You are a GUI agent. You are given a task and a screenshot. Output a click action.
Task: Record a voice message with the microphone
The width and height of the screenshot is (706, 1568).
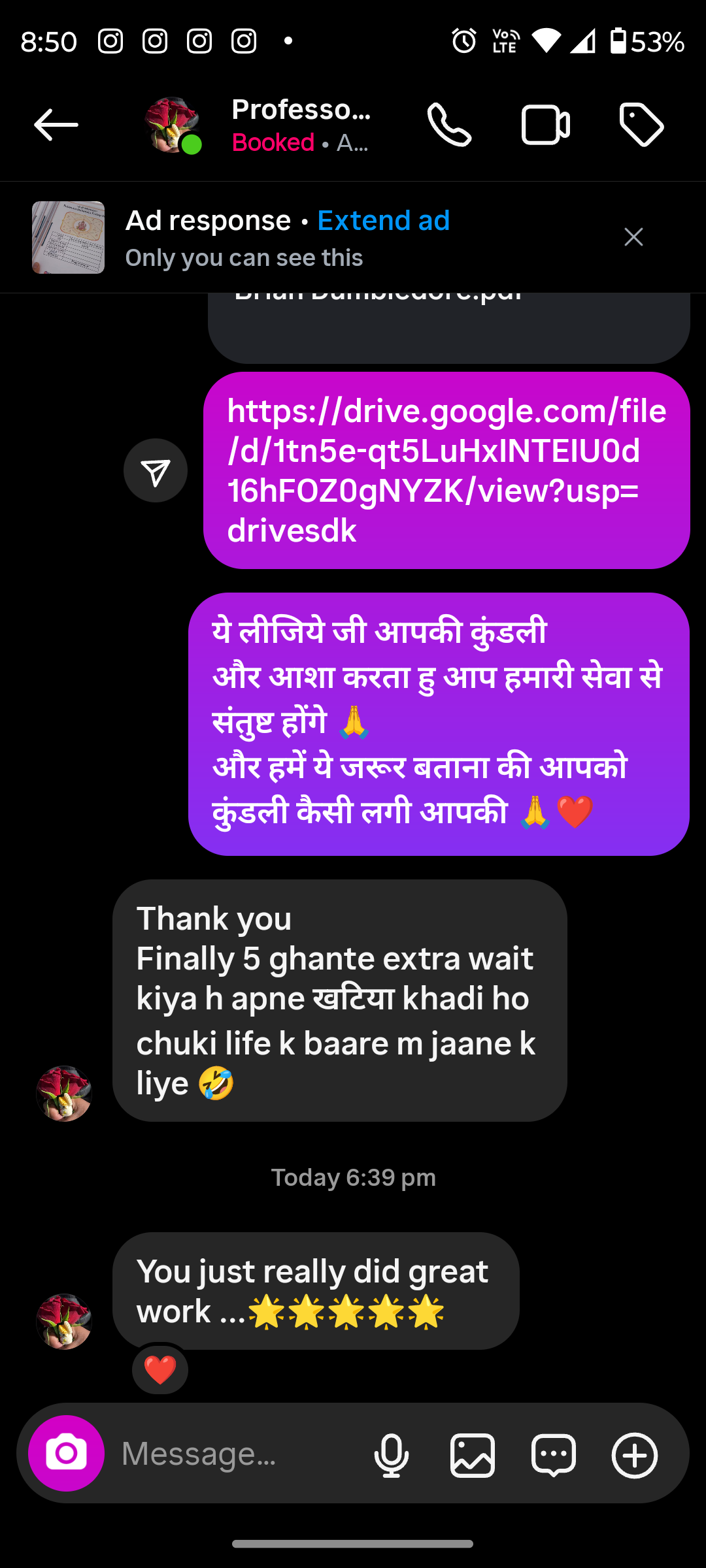pos(391,1455)
